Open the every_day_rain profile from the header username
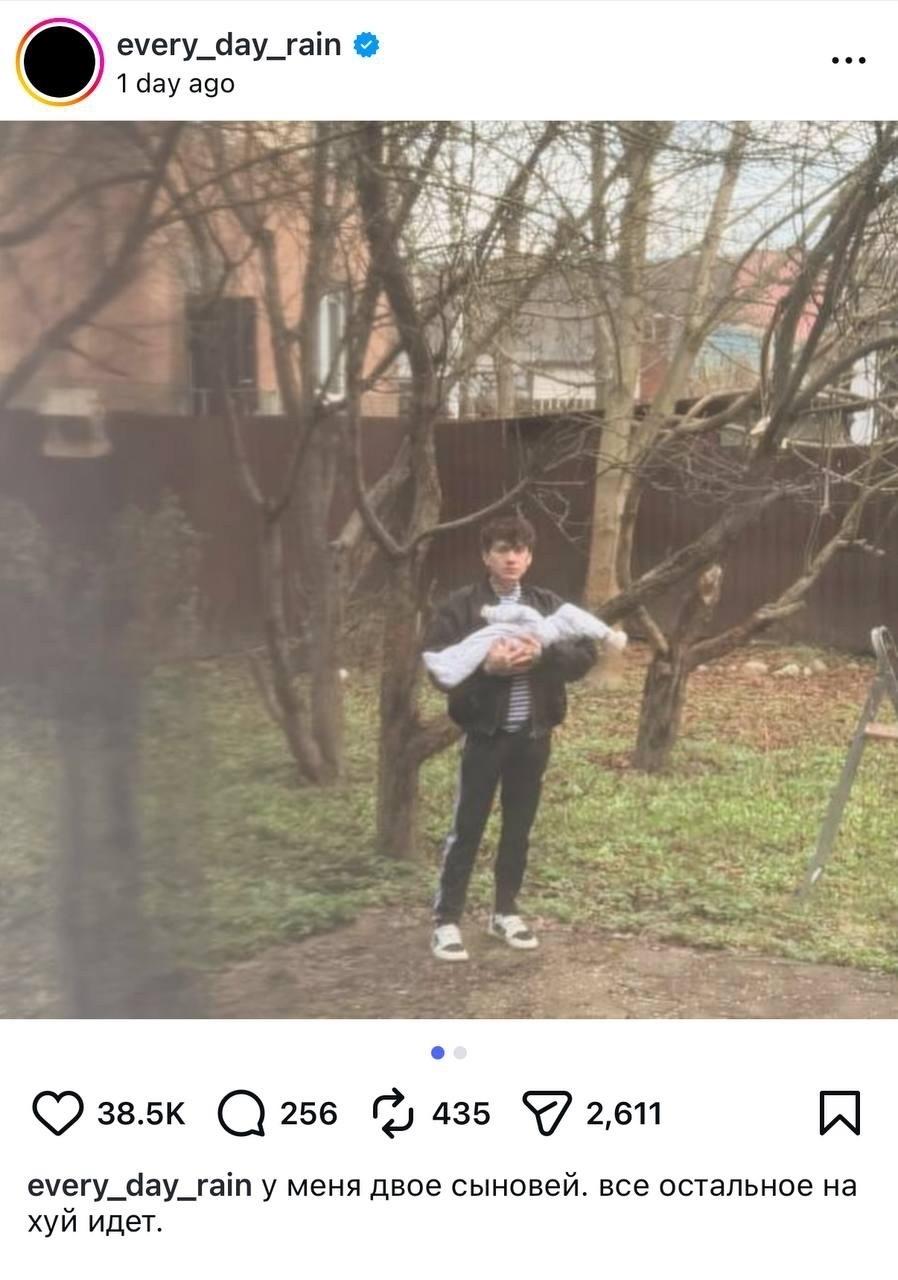 coord(229,45)
